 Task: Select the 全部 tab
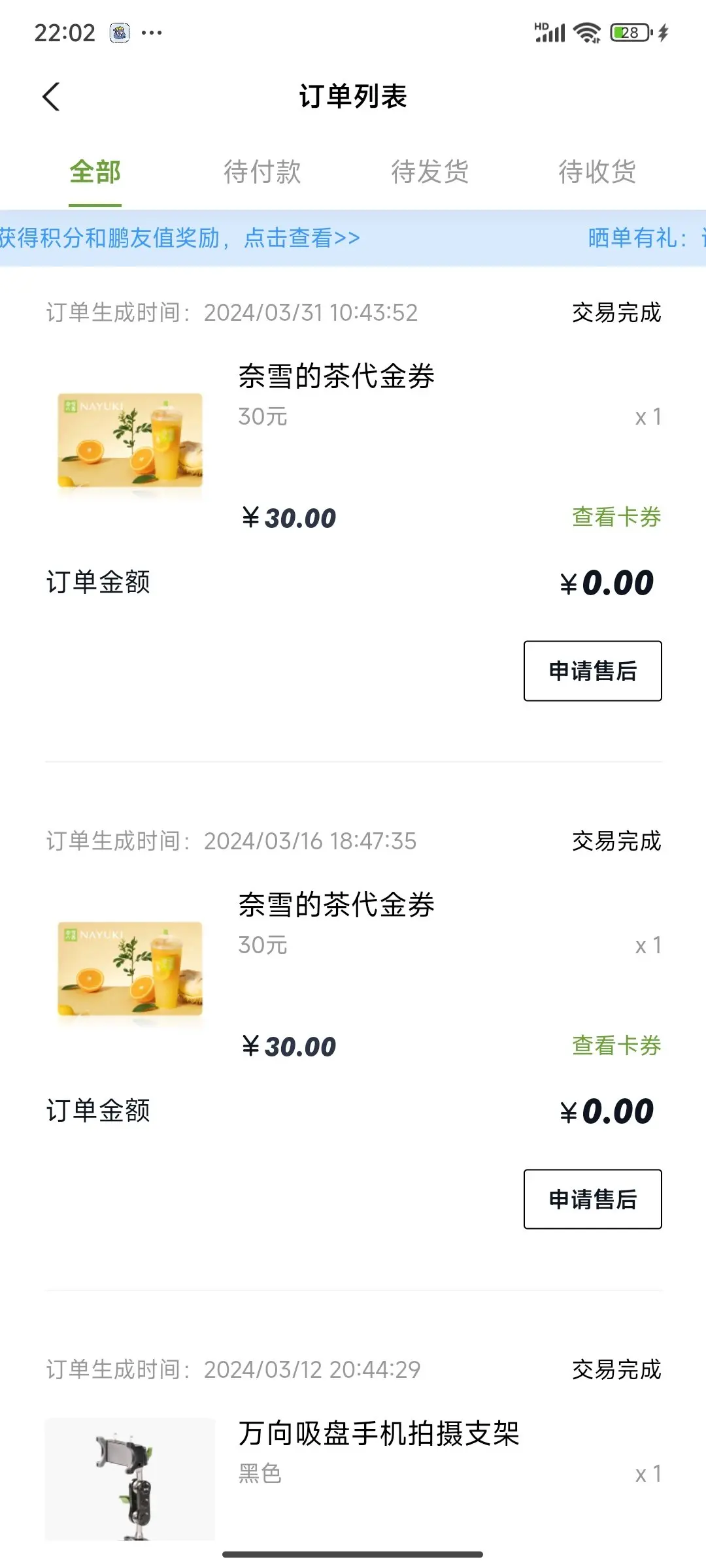coord(95,172)
